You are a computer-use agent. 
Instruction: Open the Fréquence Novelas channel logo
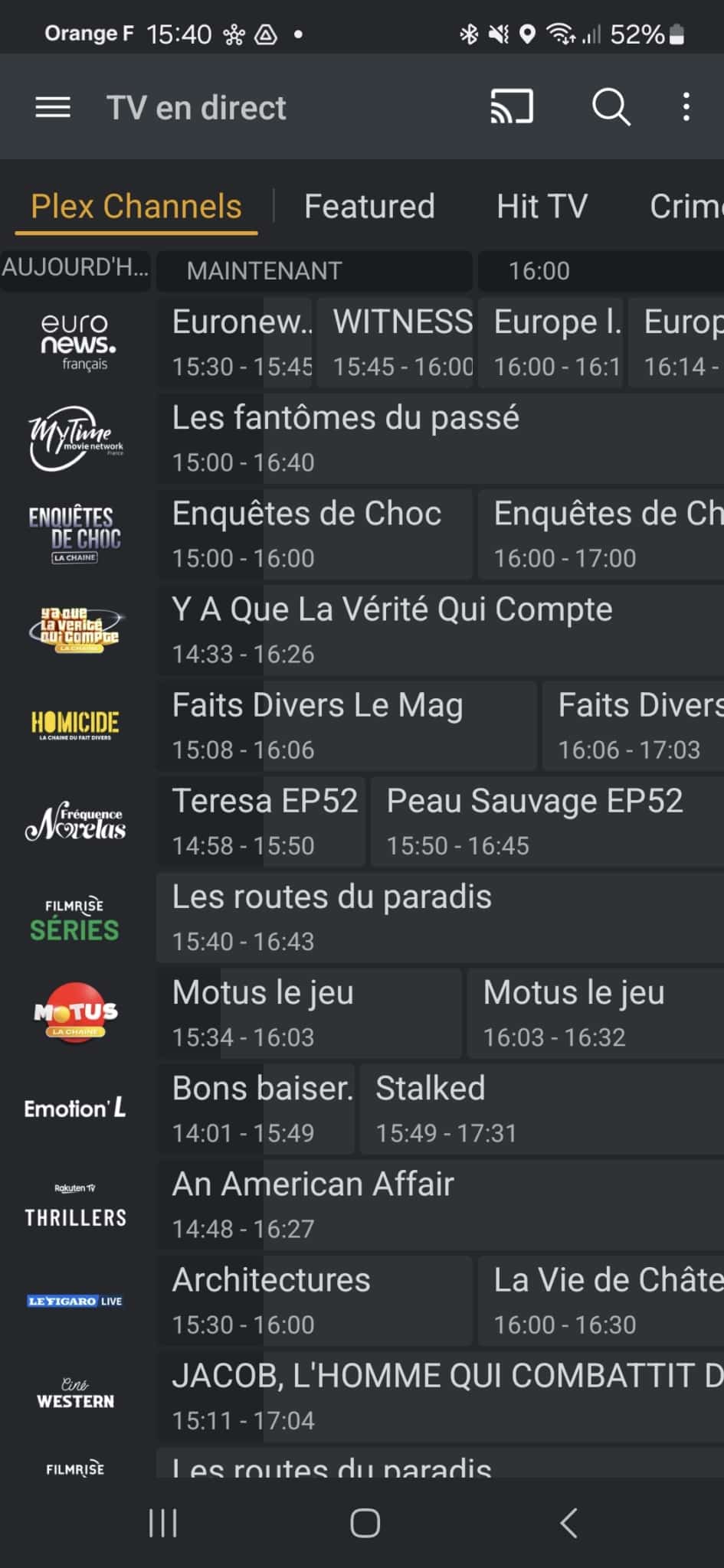pyautogui.click(x=74, y=821)
